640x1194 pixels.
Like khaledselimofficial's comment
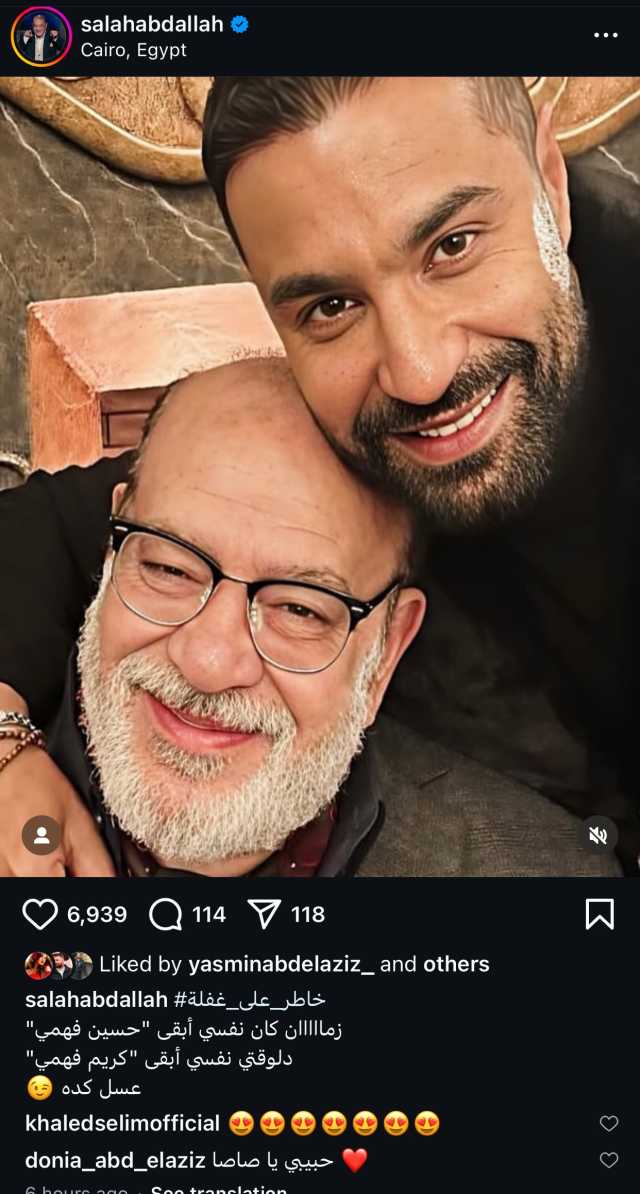[608, 1124]
